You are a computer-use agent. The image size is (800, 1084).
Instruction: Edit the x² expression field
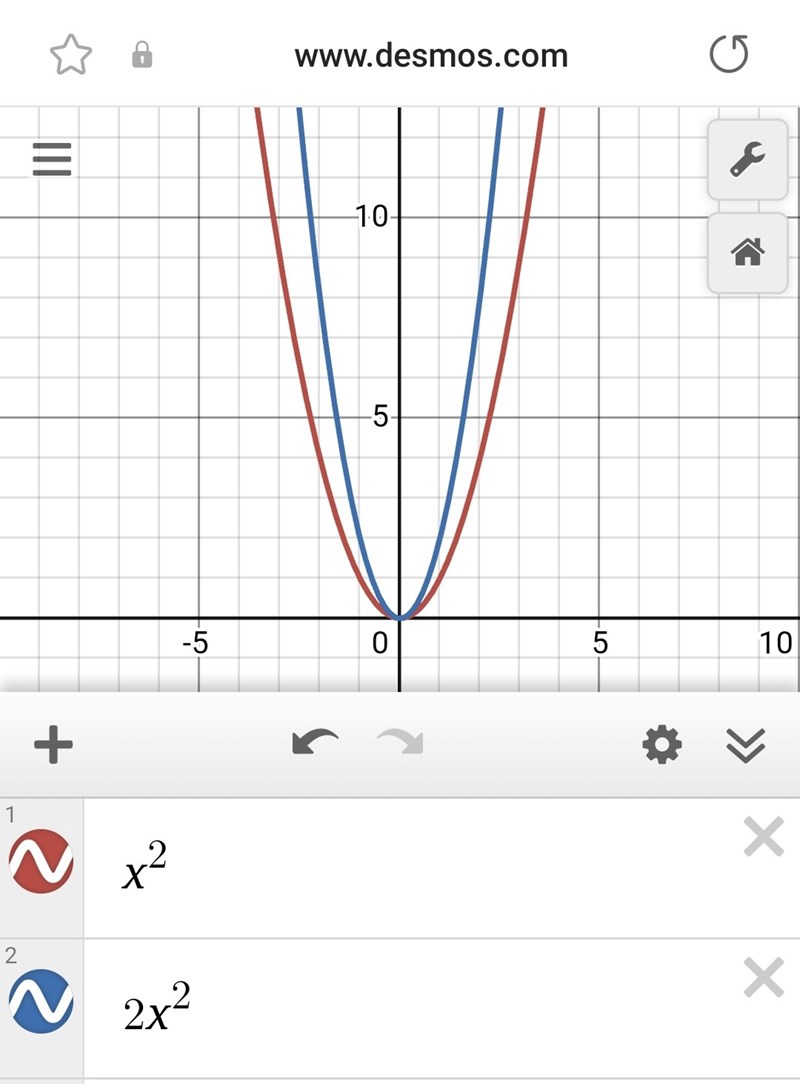400,866
